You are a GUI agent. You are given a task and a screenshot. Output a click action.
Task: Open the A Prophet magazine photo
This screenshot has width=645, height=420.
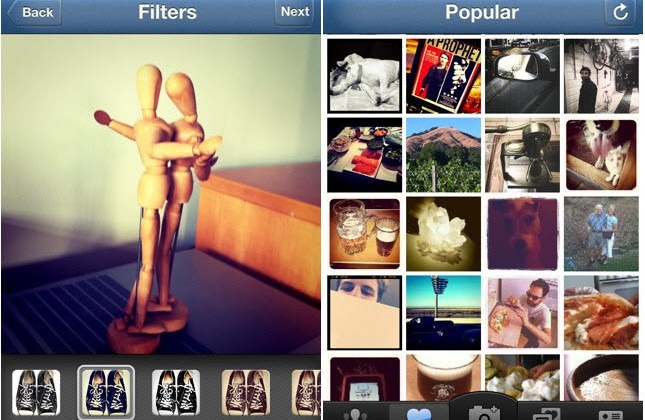tap(443, 75)
